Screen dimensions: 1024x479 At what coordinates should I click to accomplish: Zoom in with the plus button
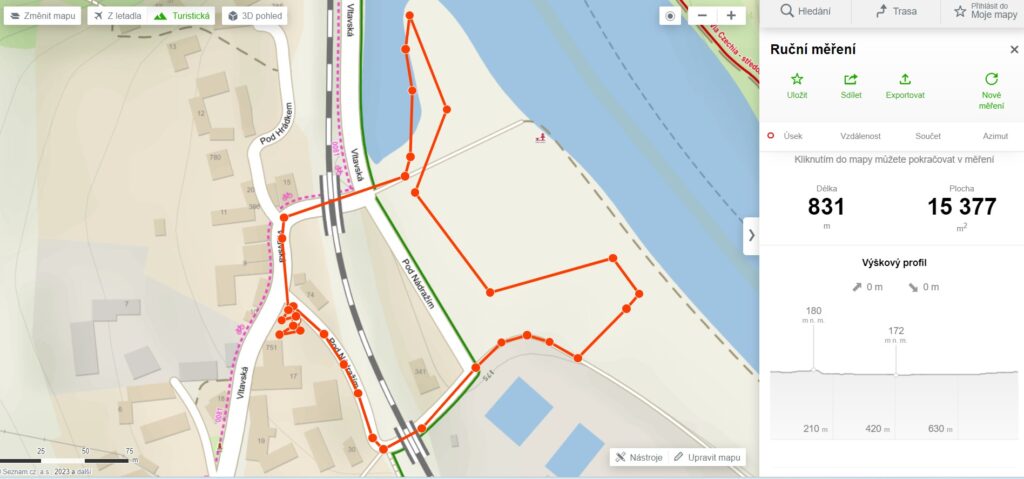point(731,16)
